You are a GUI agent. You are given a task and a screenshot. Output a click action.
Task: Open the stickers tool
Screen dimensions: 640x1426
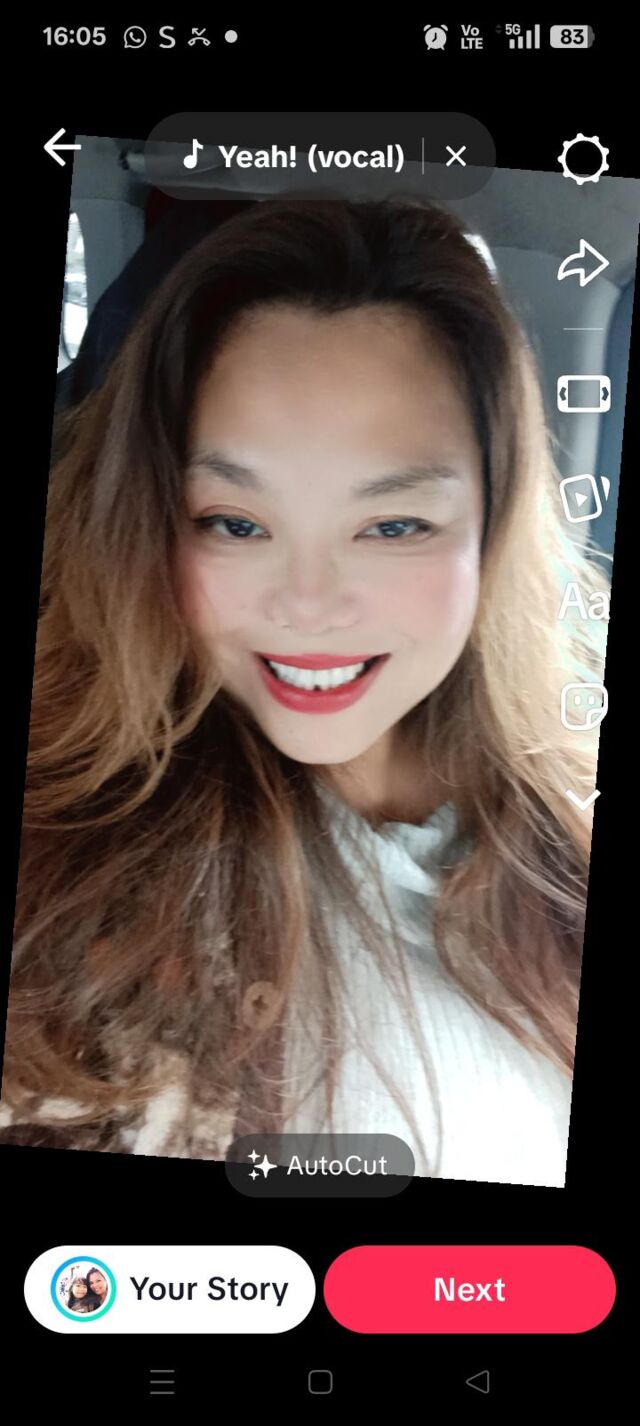coord(583,707)
